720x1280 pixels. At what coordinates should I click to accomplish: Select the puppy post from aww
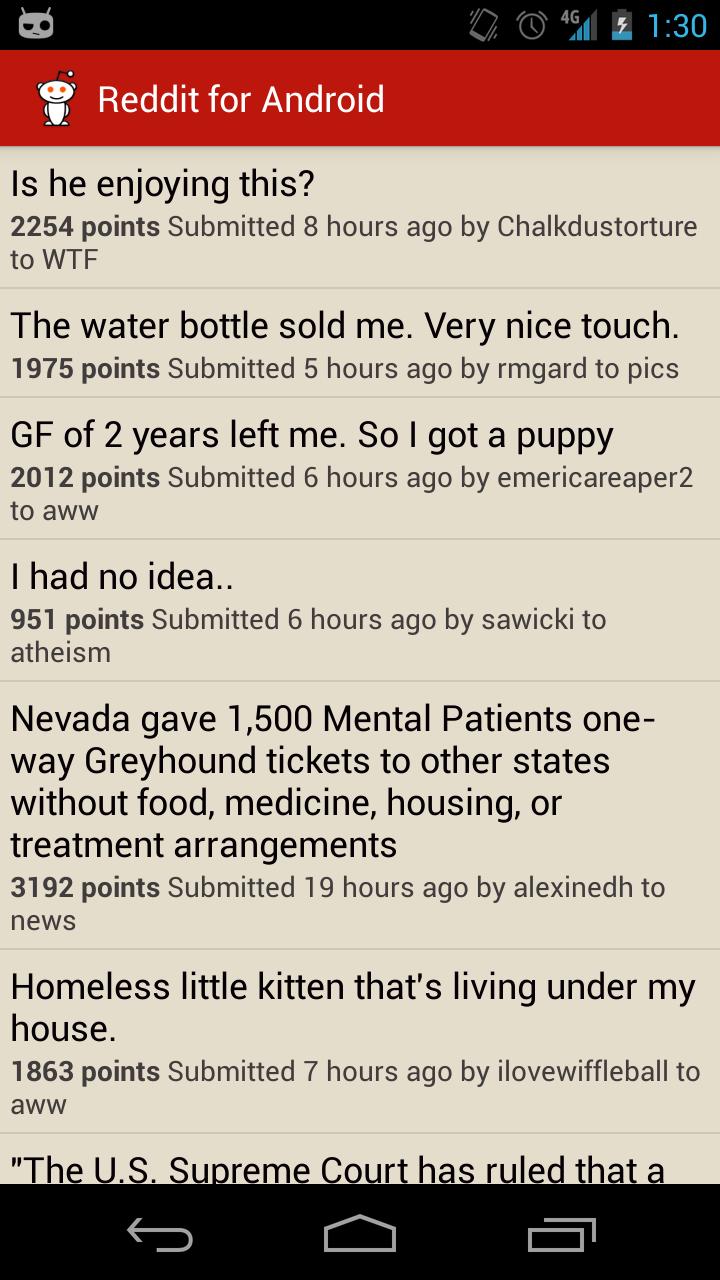pyautogui.click(x=360, y=465)
